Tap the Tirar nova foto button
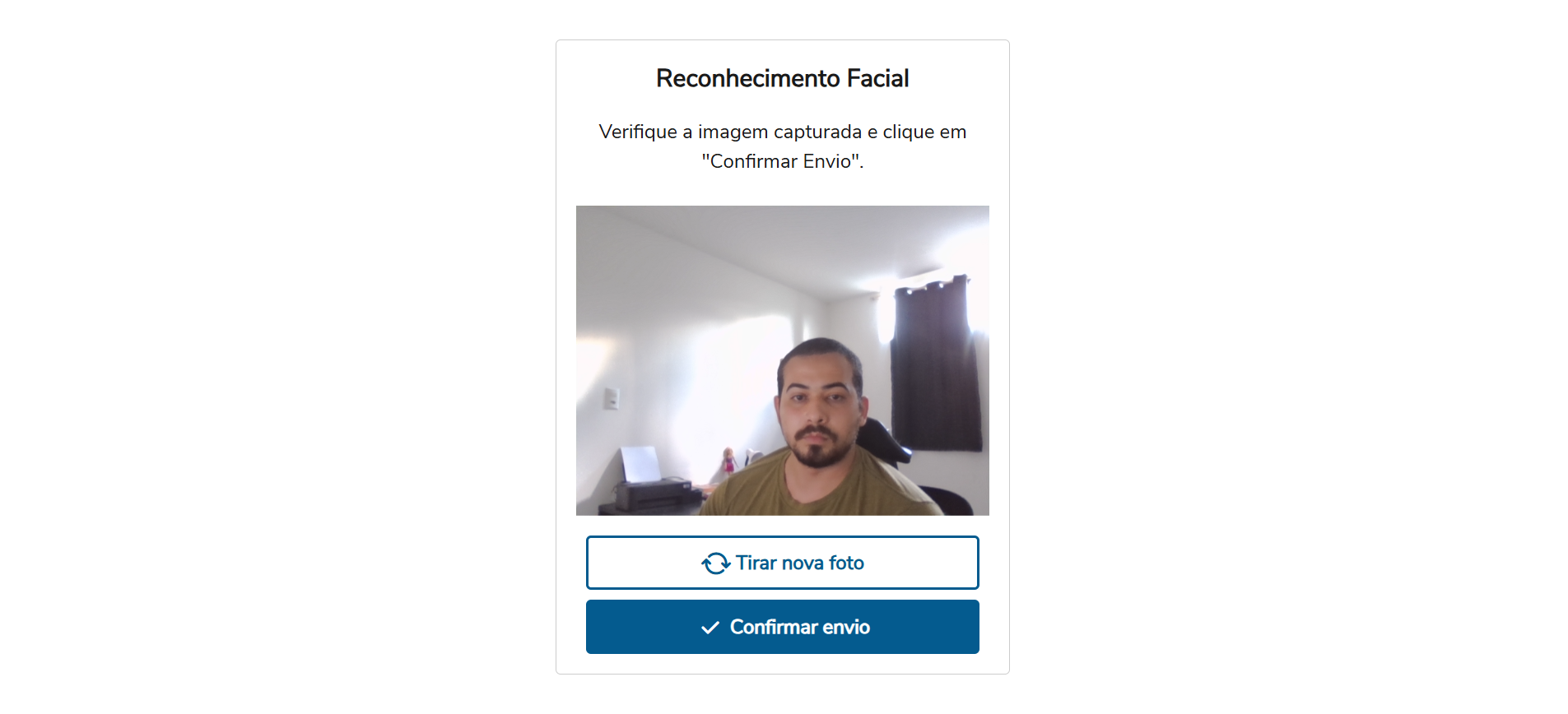The image size is (1568, 714). pyautogui.click(x=782, y=563)
